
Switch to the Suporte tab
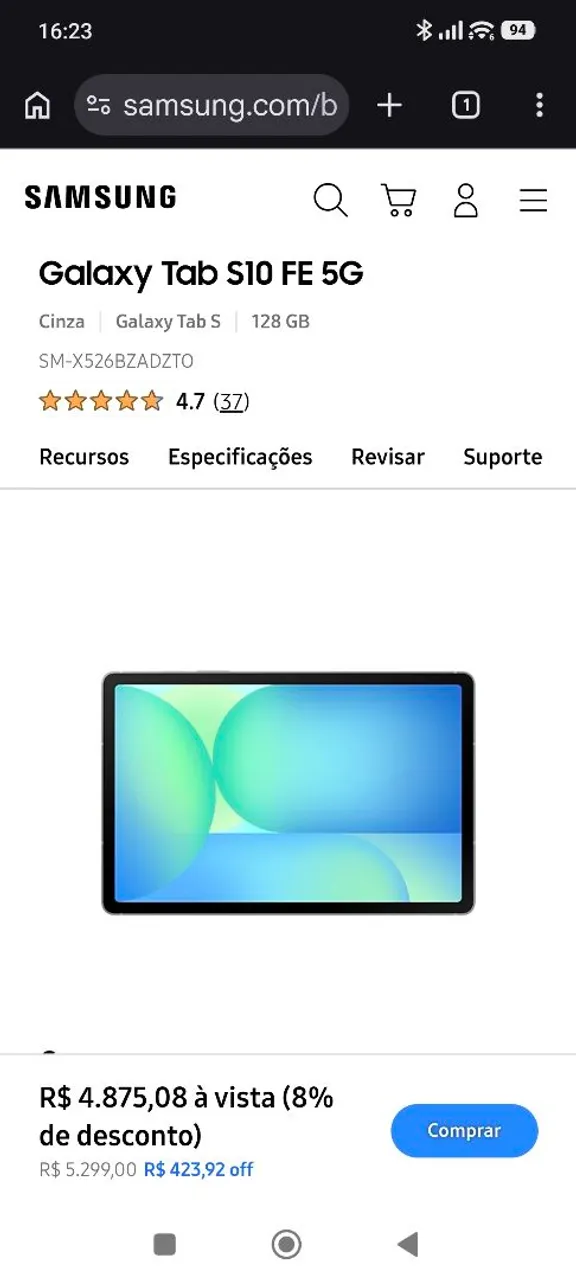coord(502,457)
